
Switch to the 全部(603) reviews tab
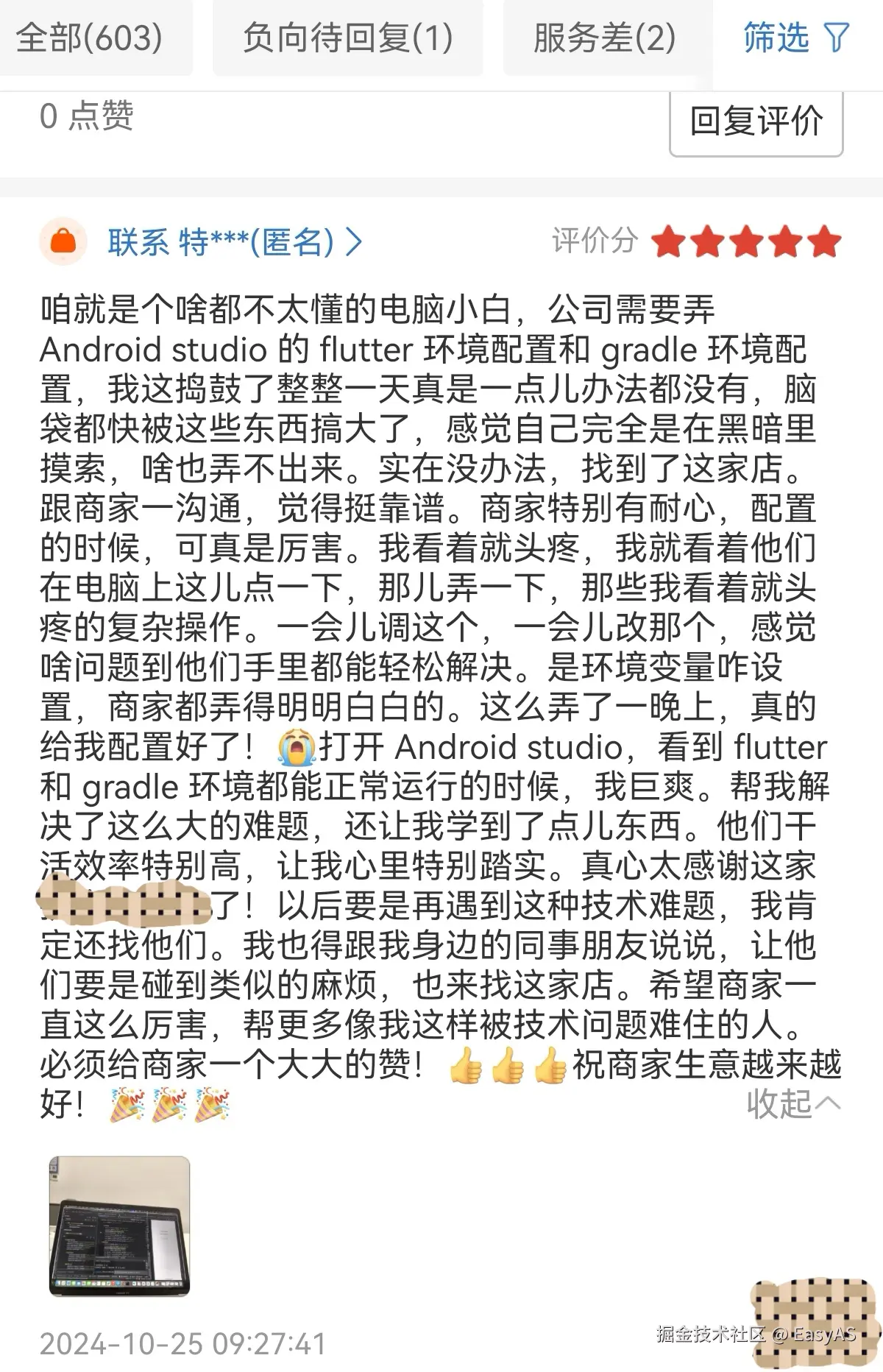(x=90, y=38)
